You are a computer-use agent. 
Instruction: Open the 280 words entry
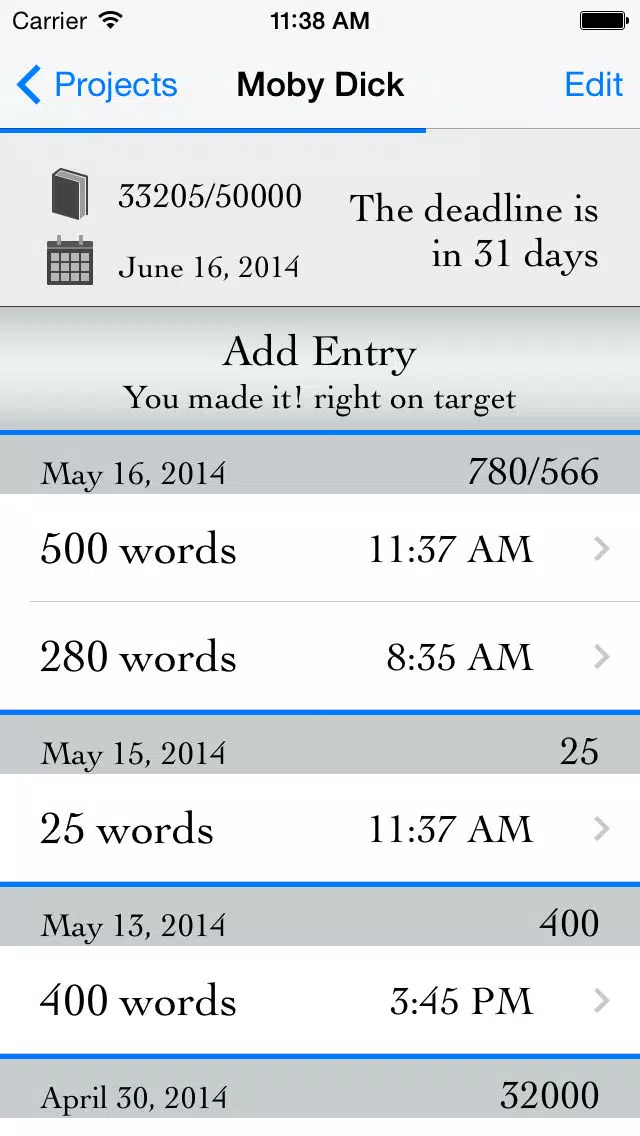[320, 656]
